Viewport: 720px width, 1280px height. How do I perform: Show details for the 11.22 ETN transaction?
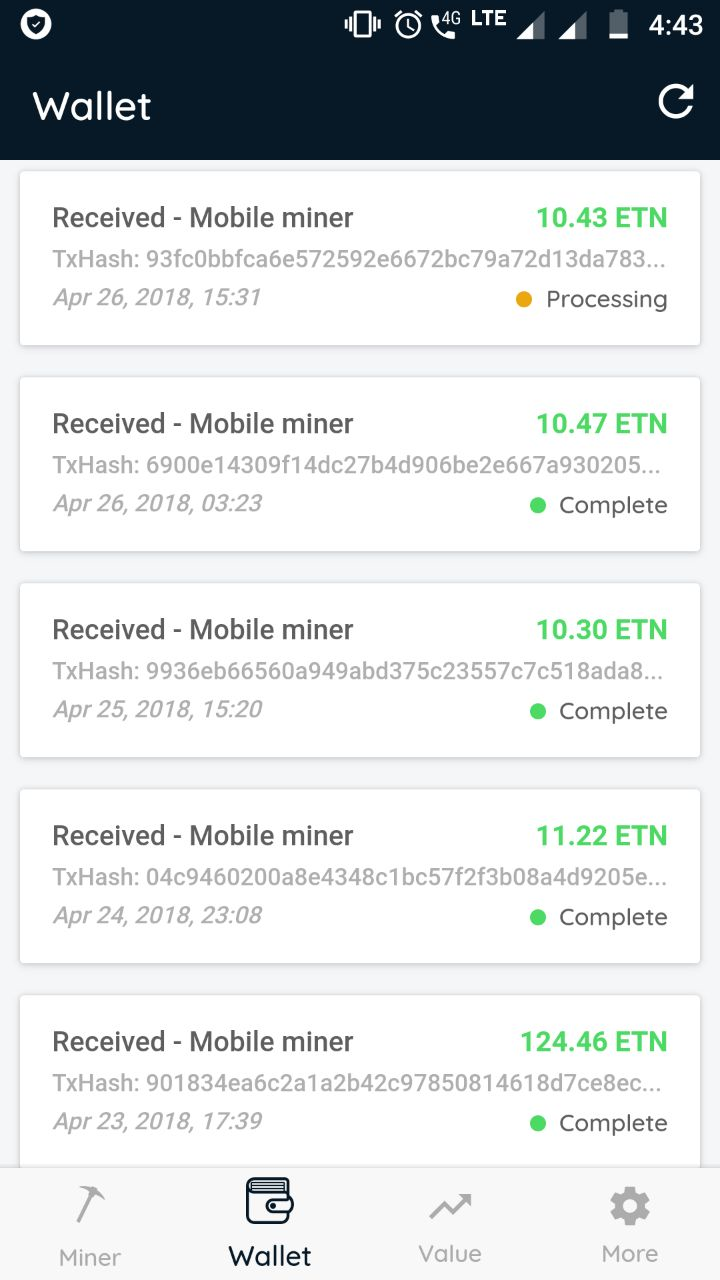(x=360, y=876)
